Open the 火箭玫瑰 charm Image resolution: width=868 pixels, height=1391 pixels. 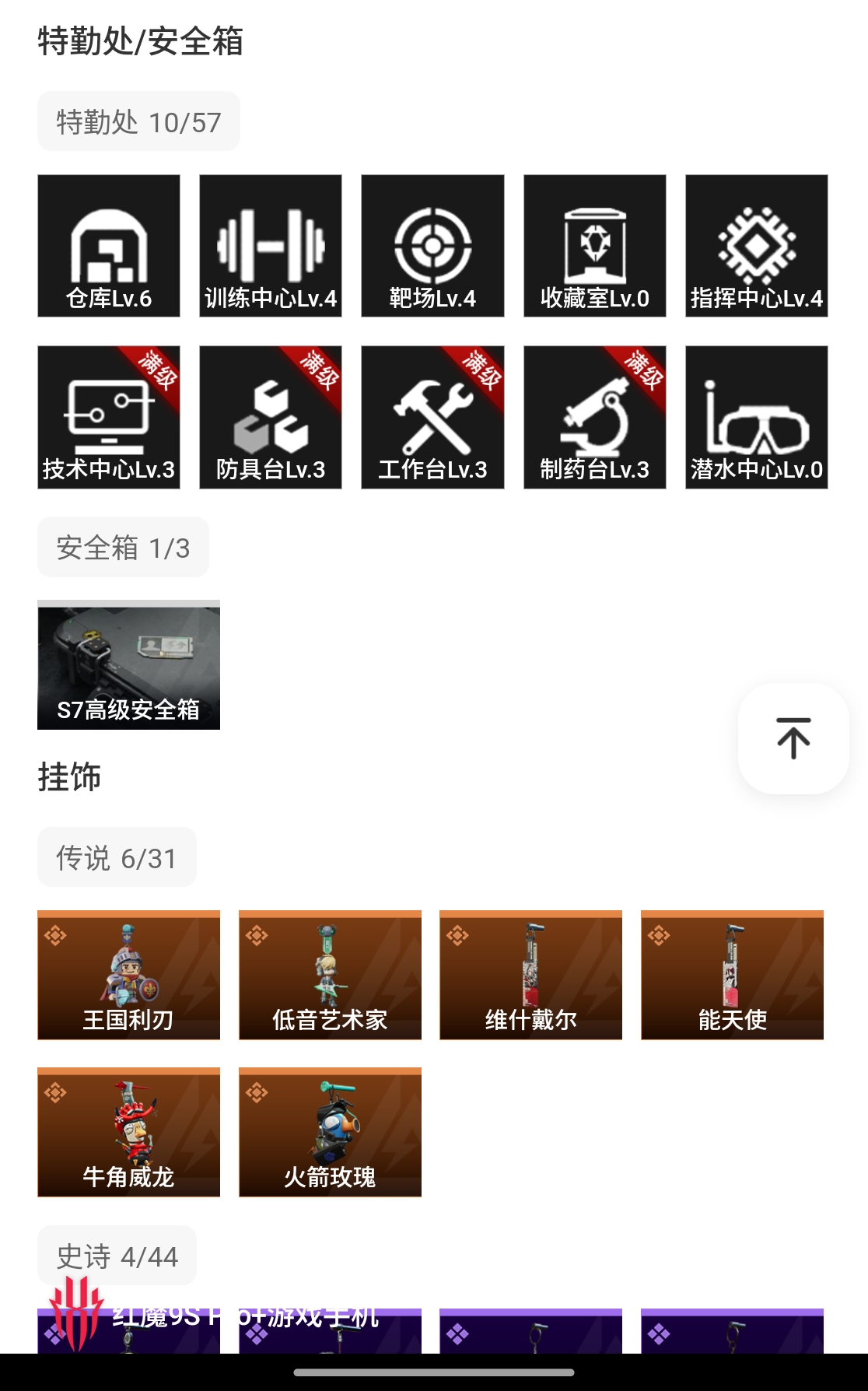pos(330,1132)
